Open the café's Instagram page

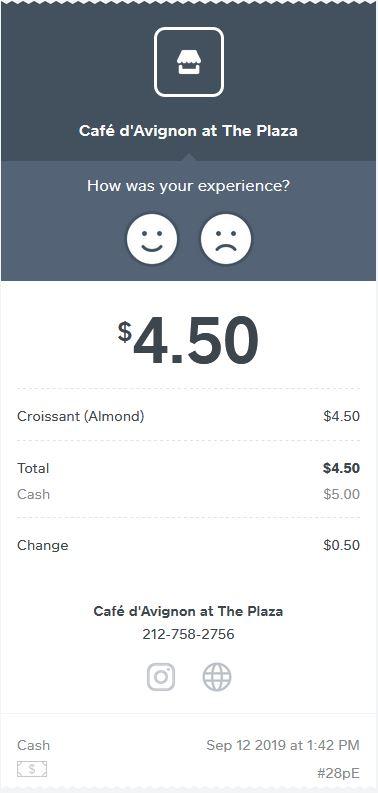[161, 677]
